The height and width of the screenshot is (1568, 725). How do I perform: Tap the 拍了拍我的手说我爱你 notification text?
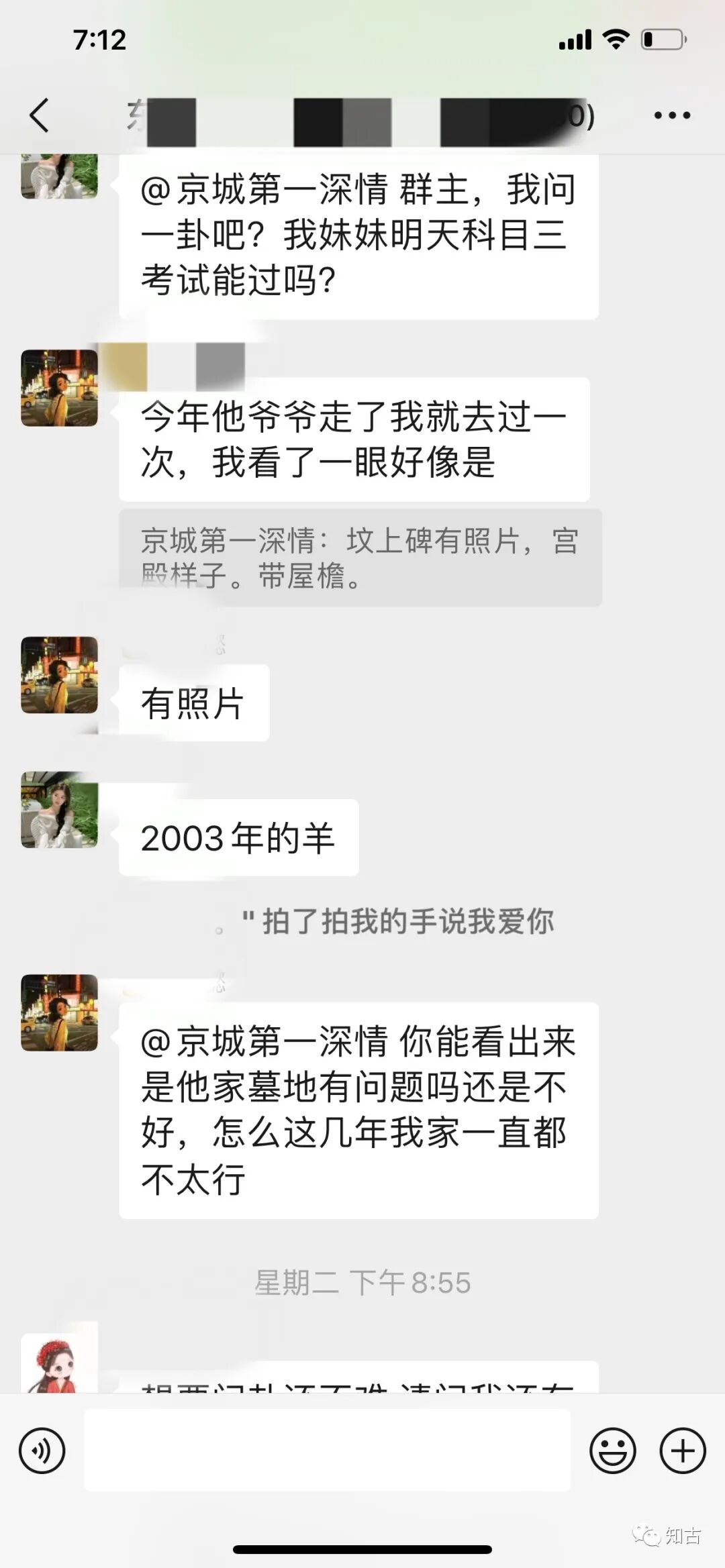[x=401, y=921]
